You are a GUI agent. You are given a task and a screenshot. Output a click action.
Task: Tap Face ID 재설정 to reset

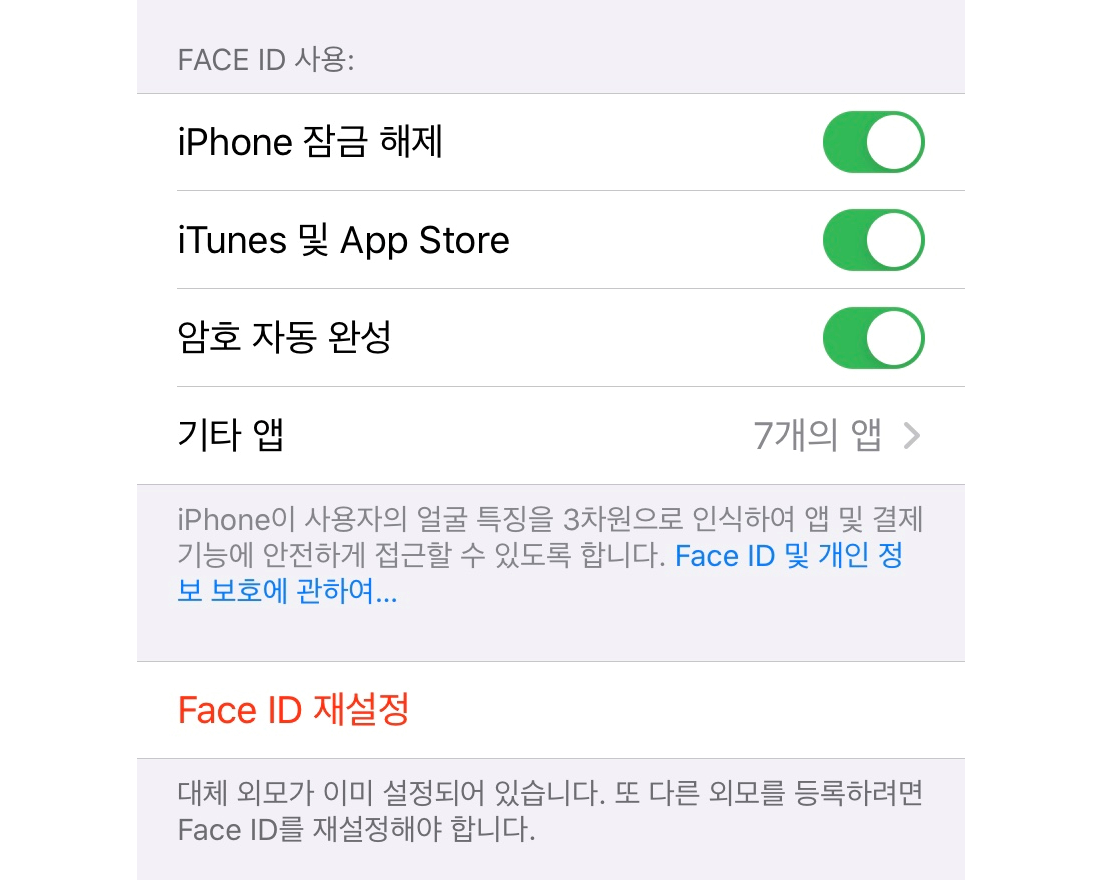tap(294, 710)
